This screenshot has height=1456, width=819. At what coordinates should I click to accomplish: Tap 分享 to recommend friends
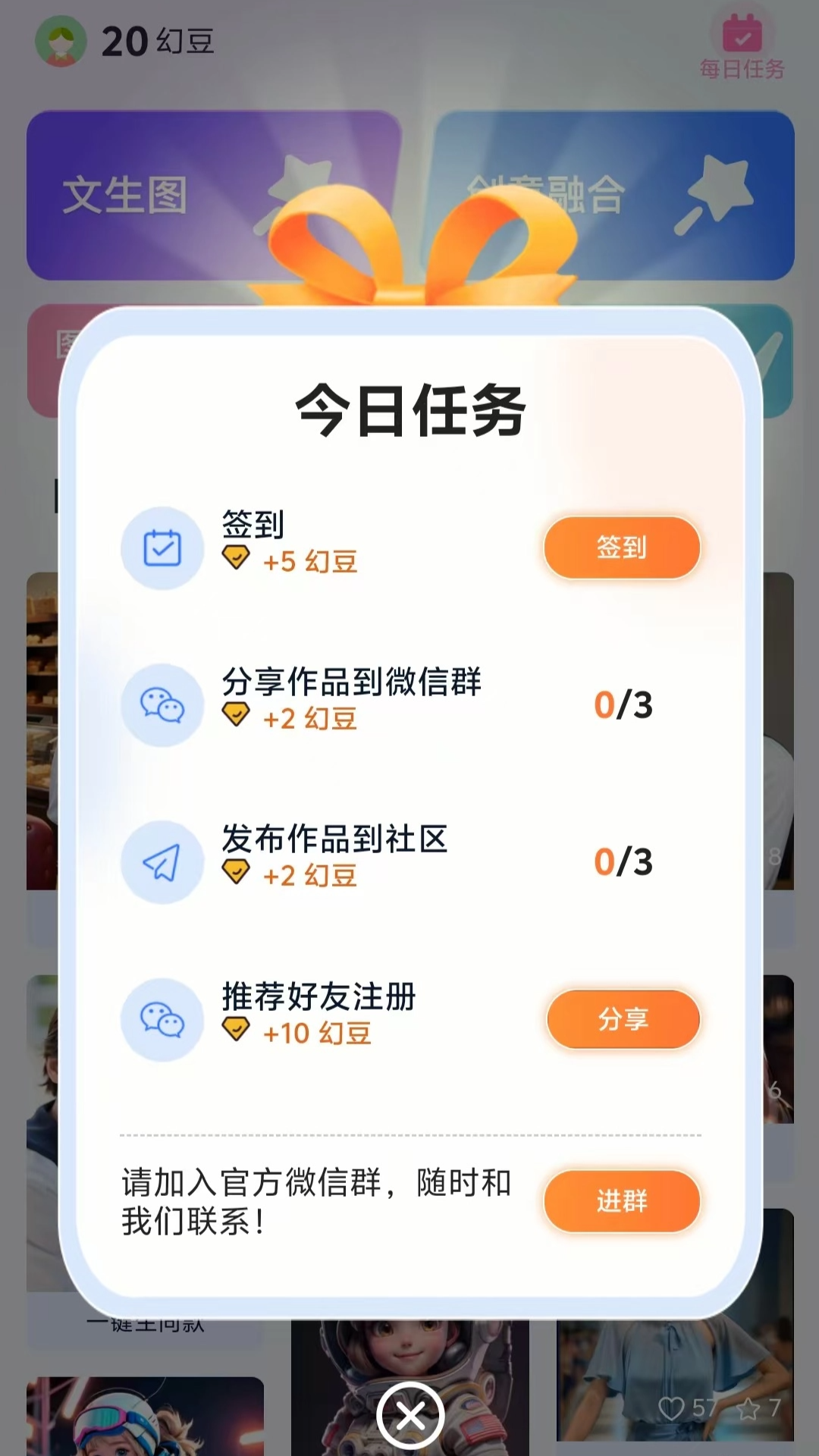(x=623, y=1019)
